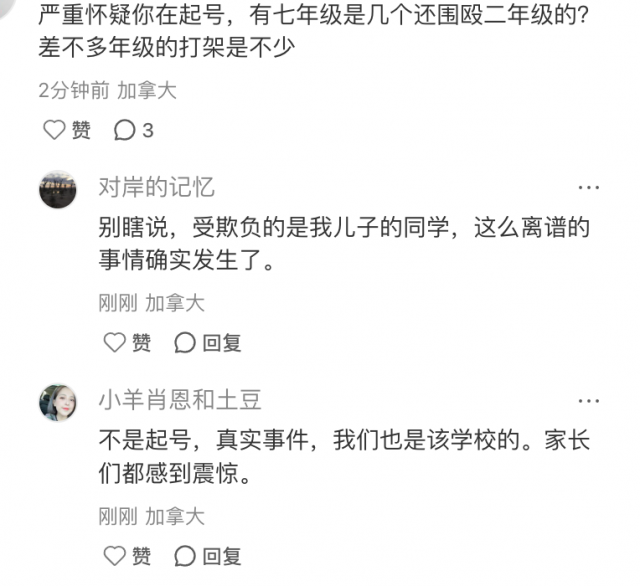
Task: Like 对岸的记忆's reply
Action: [127, 343]
